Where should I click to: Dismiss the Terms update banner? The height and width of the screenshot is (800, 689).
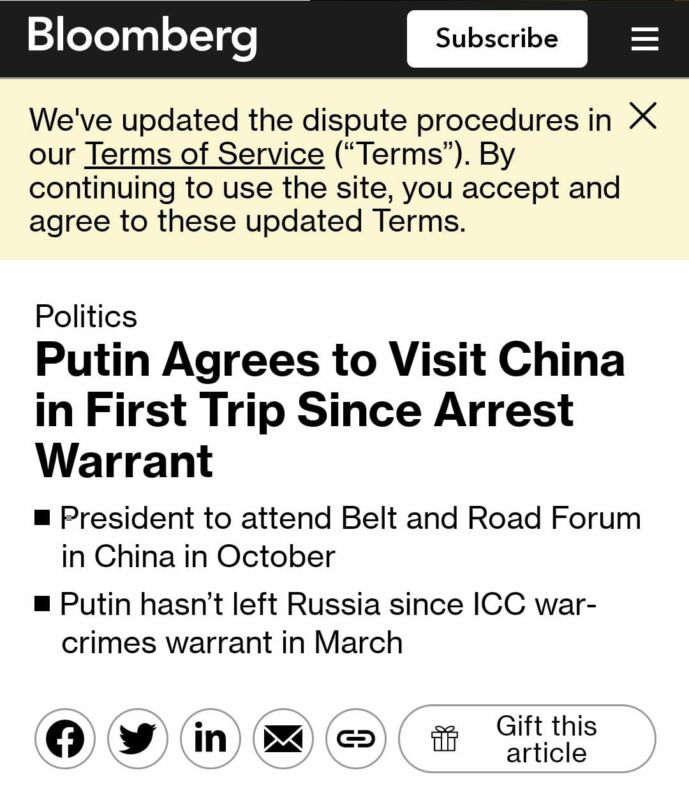click(x=643, y=117)
